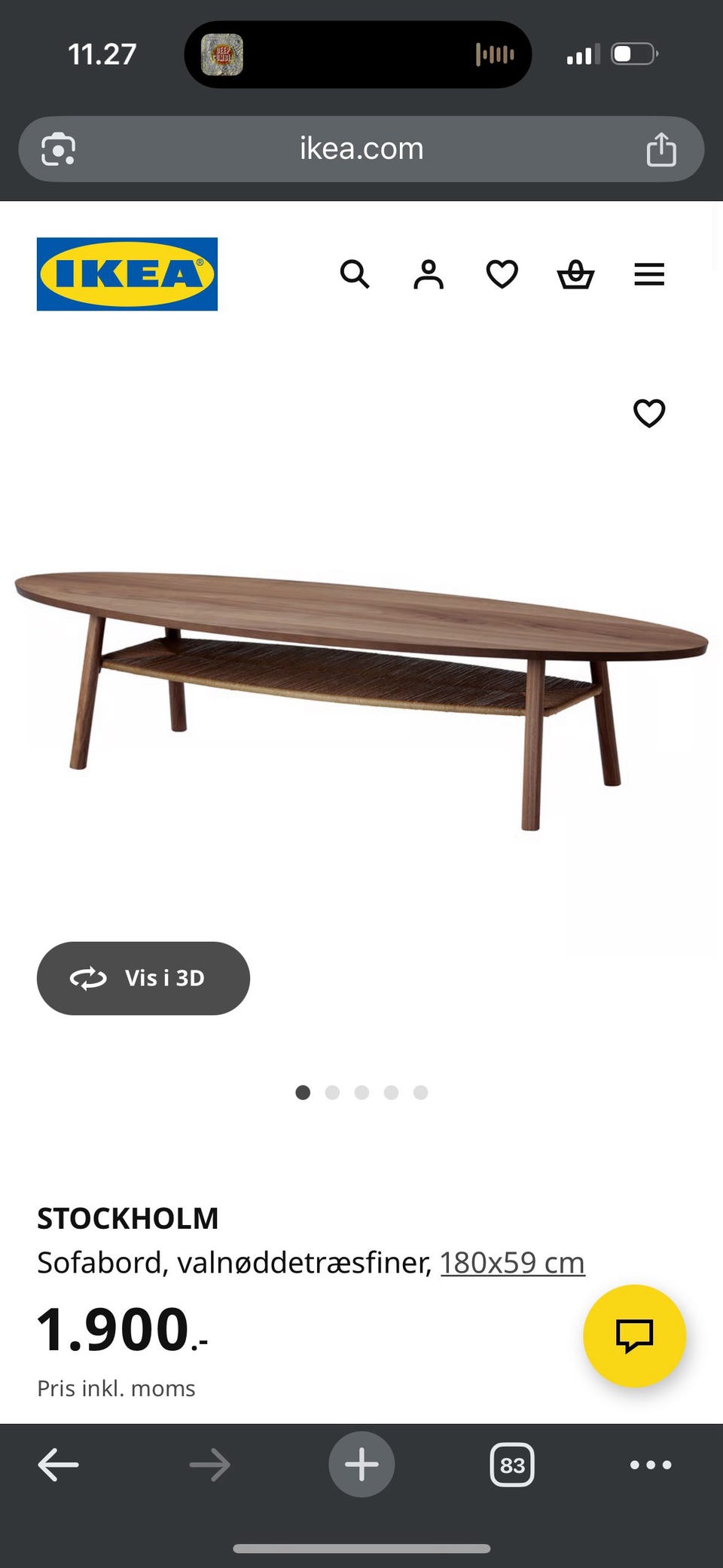723x1568 pixels.
Task: Open the yellow chat bubble button
Action: (x=634, y=1336)
